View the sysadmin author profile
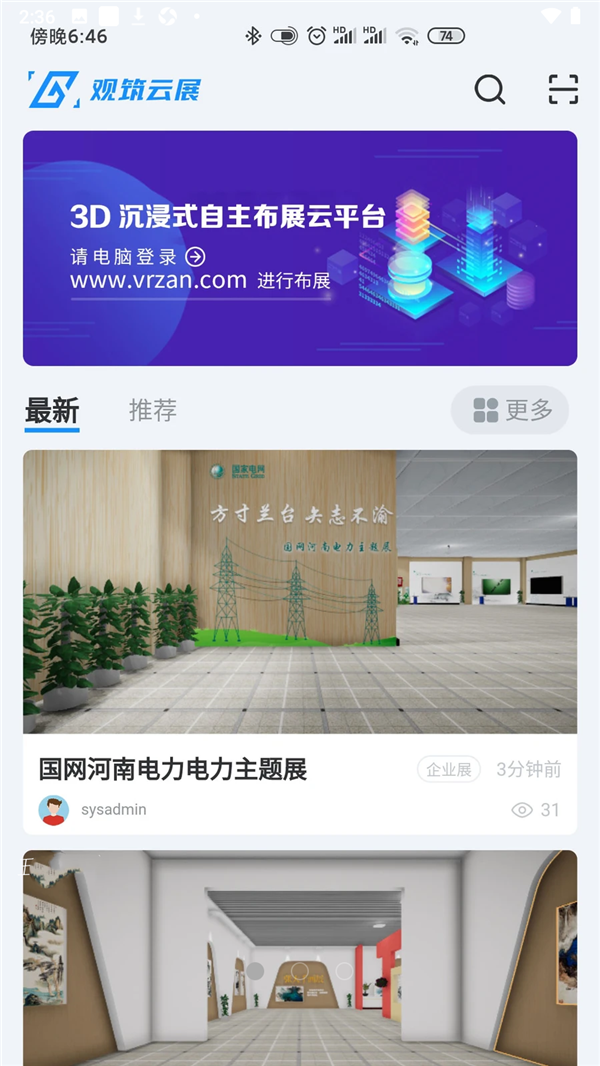Viewport: 600px width, 1066px height. (92, 810)
